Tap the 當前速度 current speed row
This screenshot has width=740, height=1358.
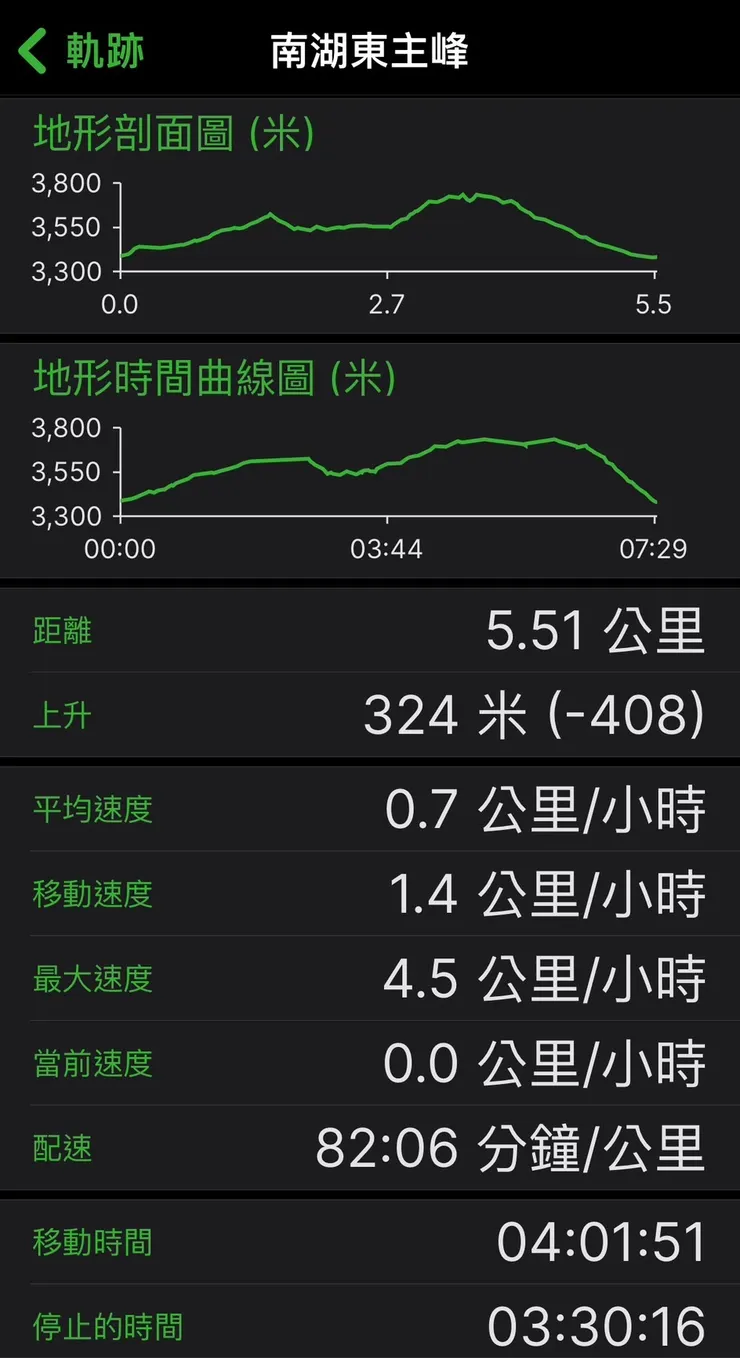click(x=370, y=1063)
